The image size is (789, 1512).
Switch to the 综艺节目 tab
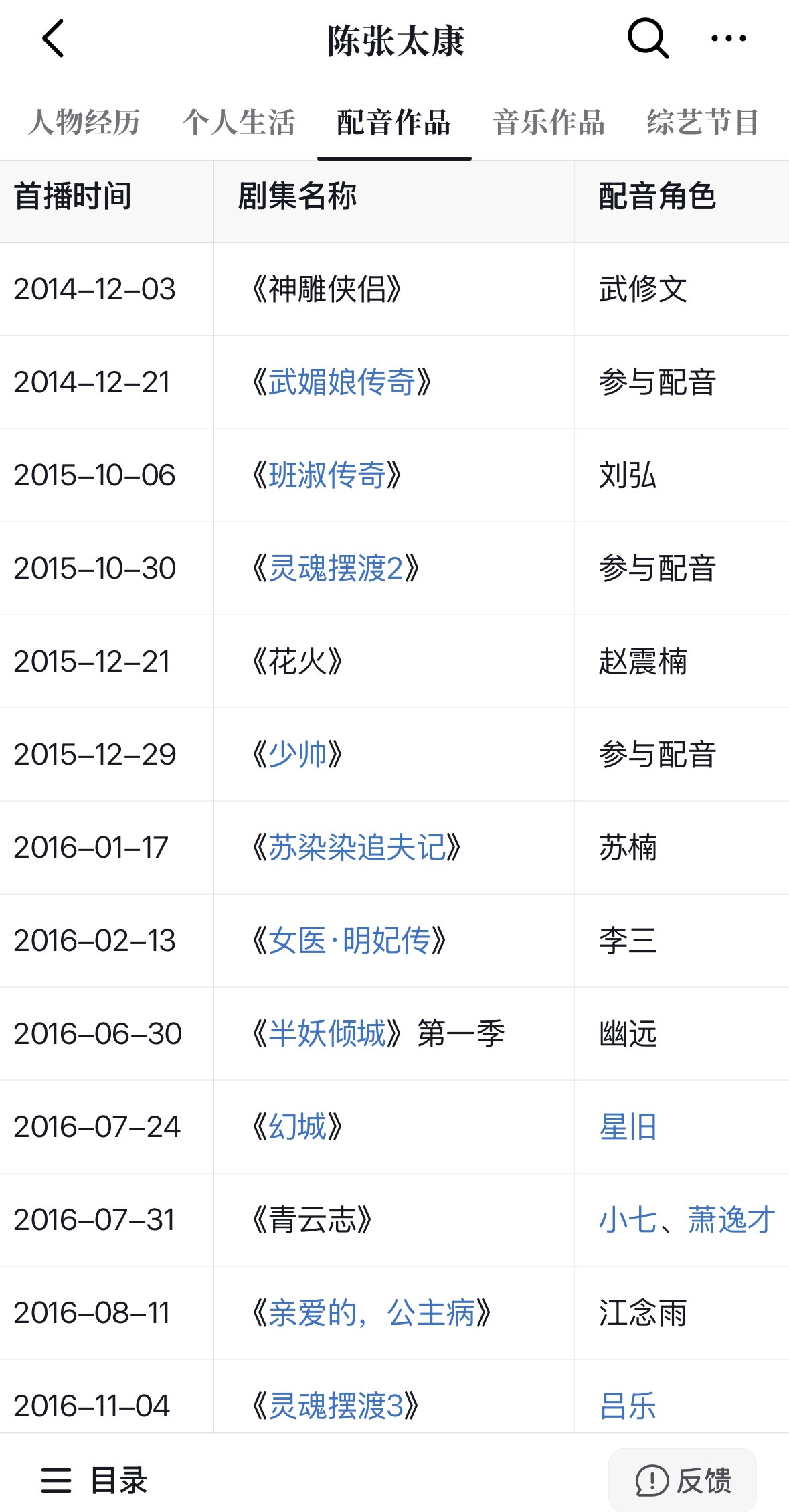703,123
